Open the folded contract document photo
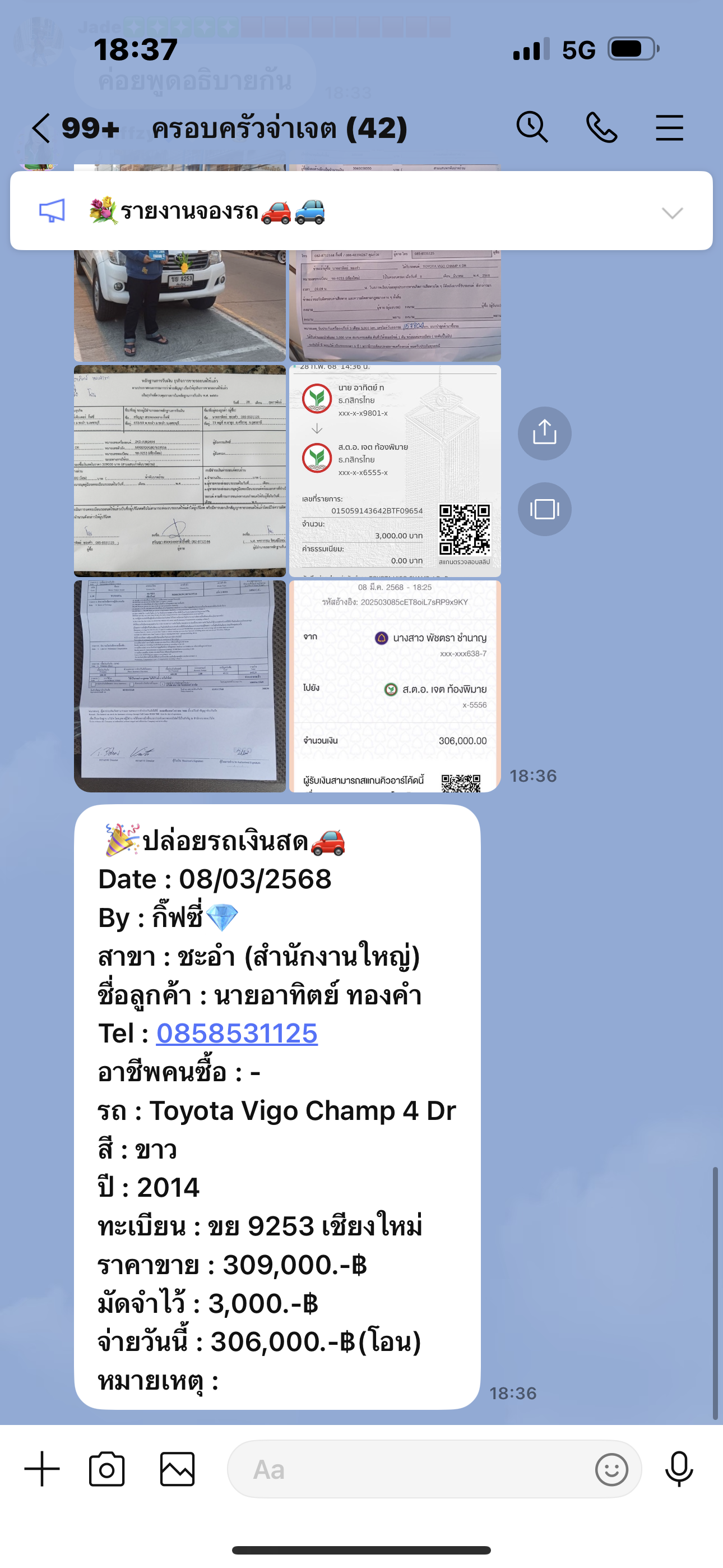Screen dimensions: 723x1568 179,686
